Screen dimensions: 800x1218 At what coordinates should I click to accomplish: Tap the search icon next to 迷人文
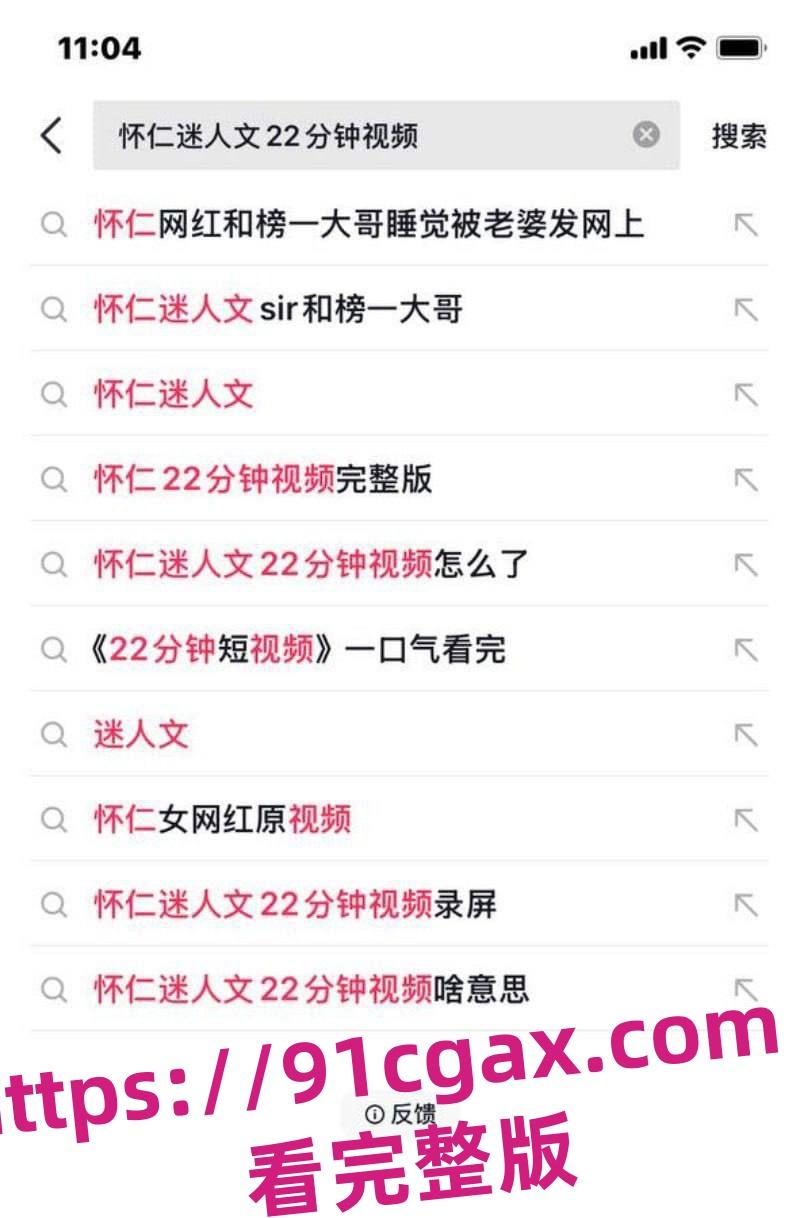(50, 733)
